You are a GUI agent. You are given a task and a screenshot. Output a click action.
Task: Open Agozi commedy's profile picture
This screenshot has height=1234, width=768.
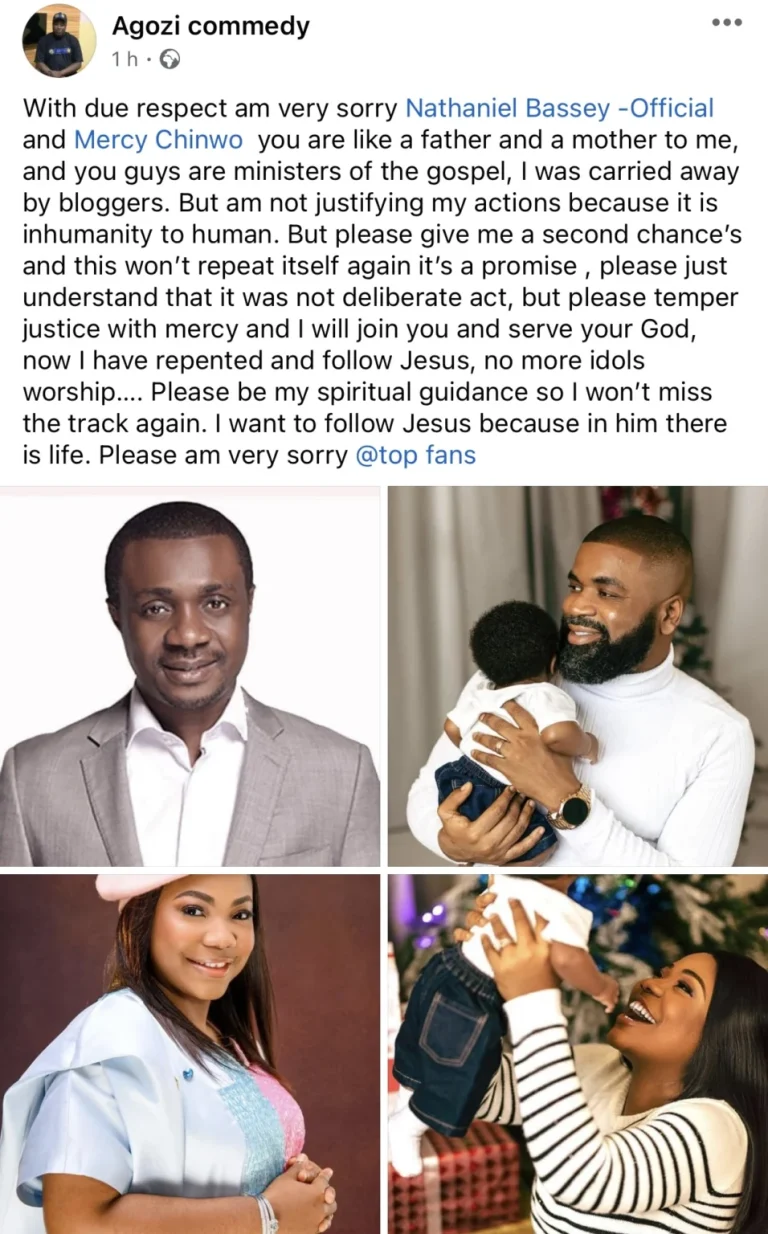click(x=59, y=41)
